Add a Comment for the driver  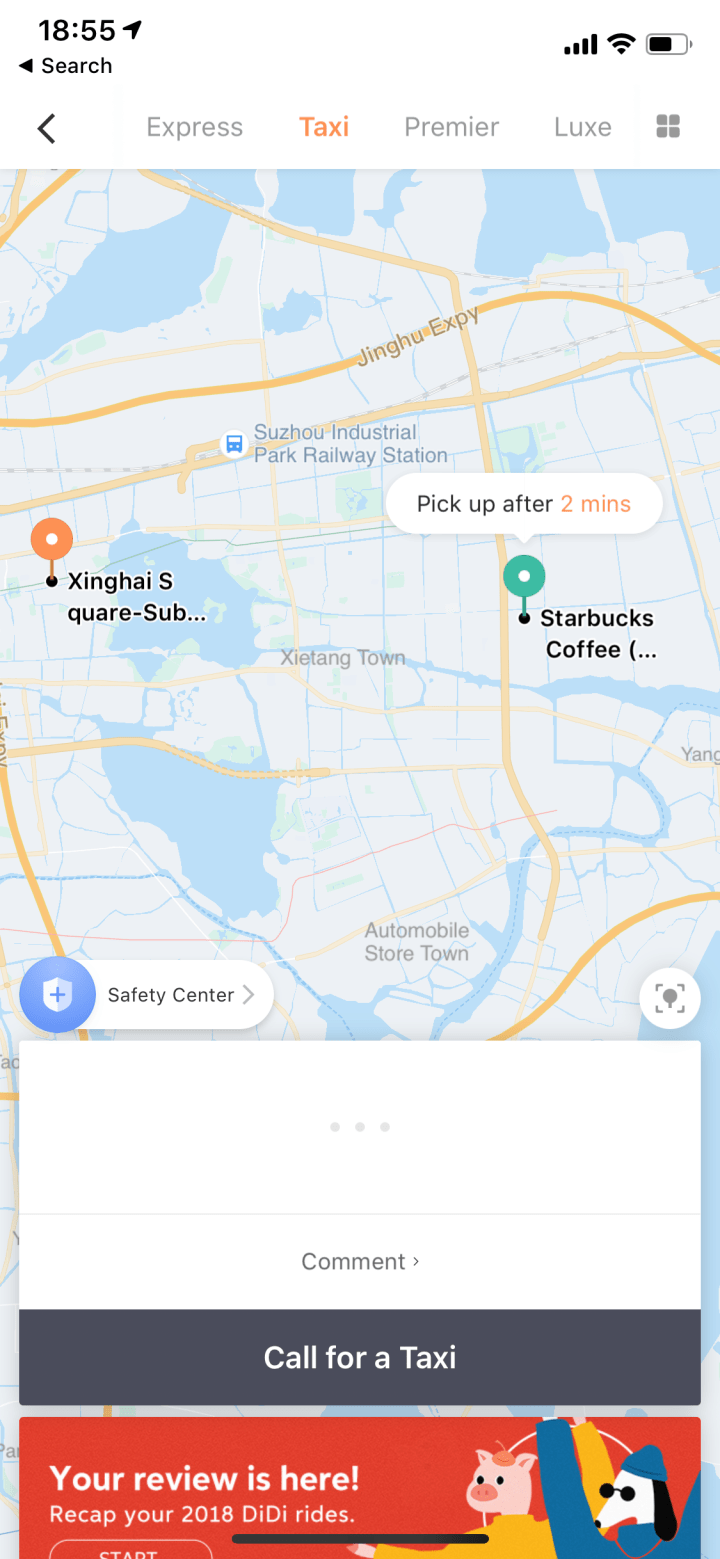point(360,1261)
